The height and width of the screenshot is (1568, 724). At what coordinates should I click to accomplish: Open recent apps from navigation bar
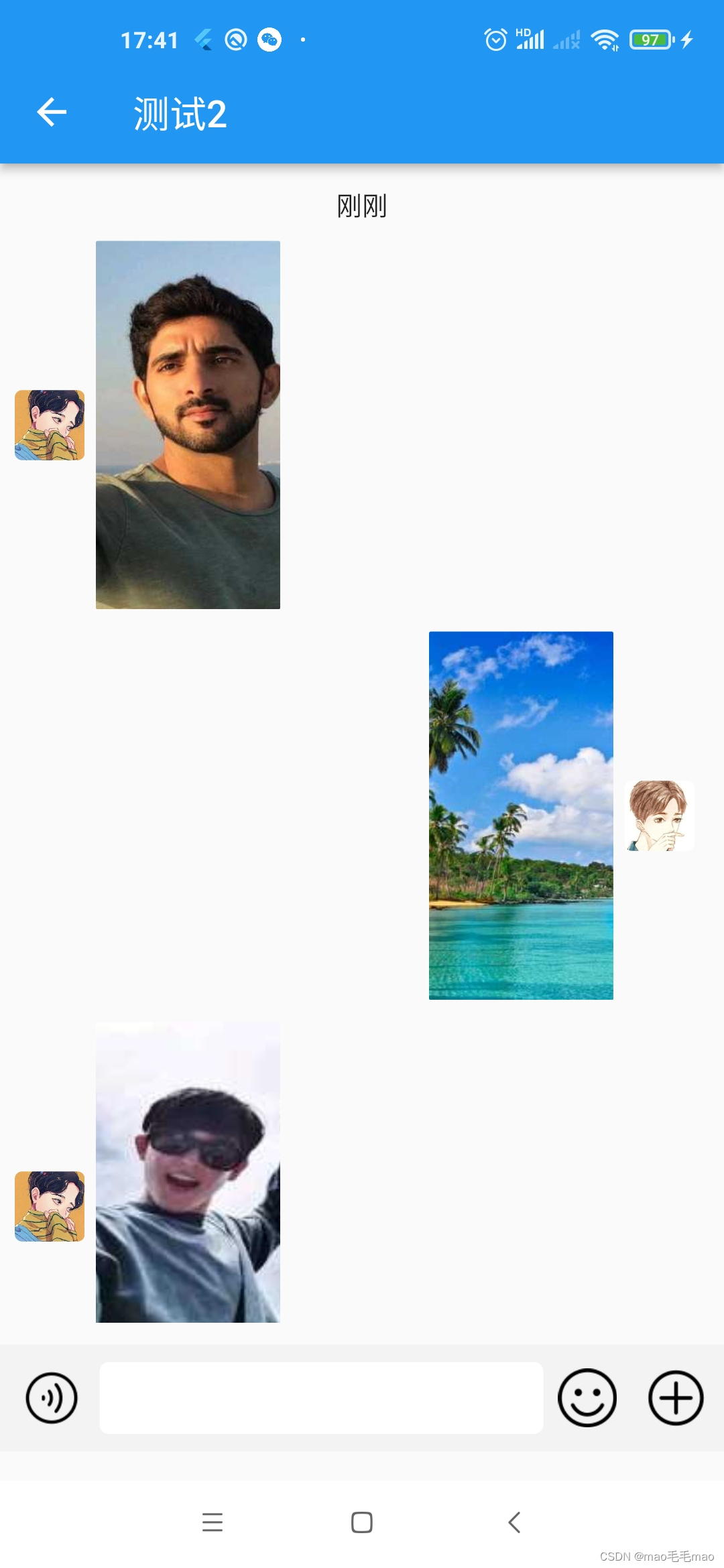(213, 1522)
